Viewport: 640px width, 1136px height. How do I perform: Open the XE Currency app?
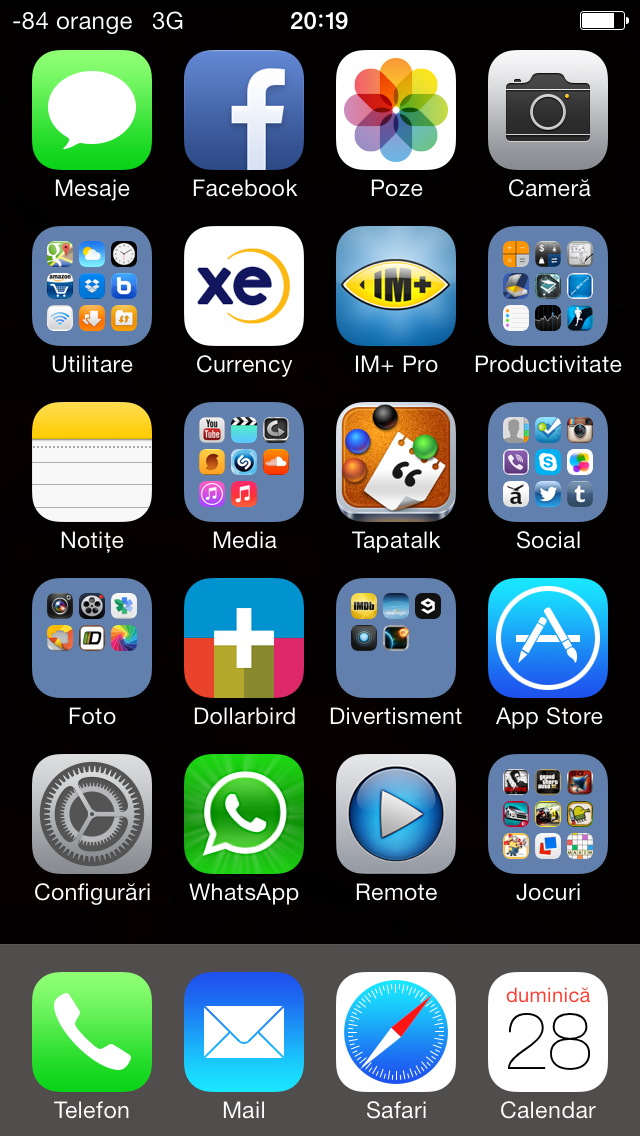pos(244,286)
